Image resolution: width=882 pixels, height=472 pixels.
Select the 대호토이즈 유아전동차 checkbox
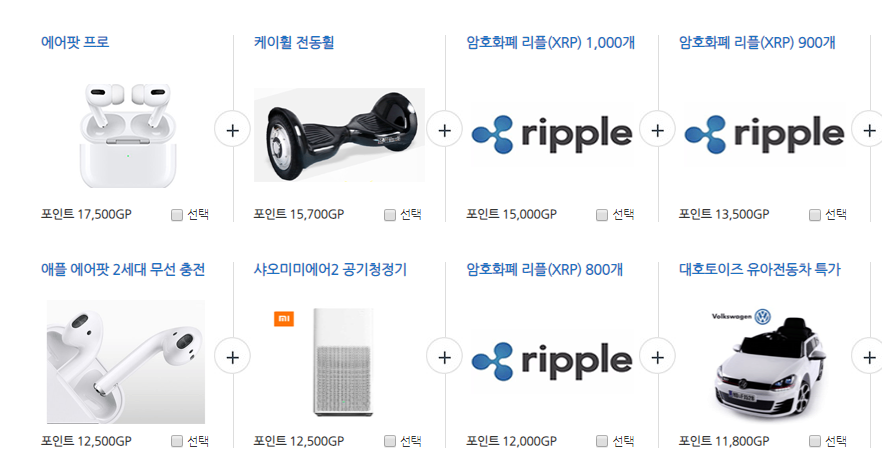815,441
